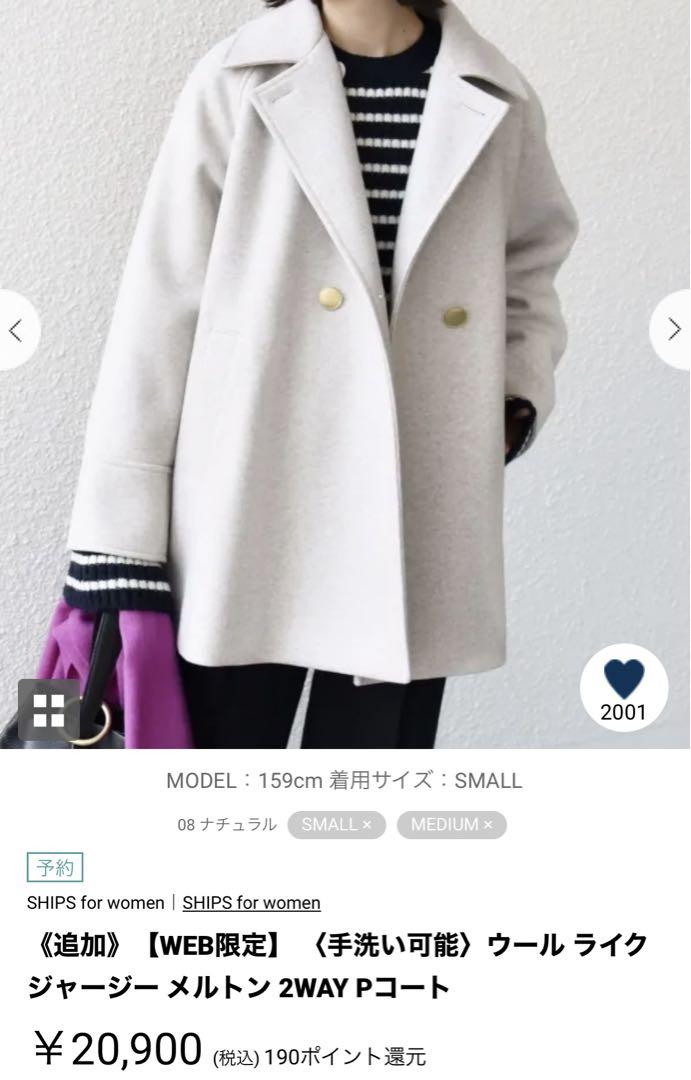Open the underlined SHIPS for women link
This screenshot has height=1080, width=691.
(x=251, y=903)
